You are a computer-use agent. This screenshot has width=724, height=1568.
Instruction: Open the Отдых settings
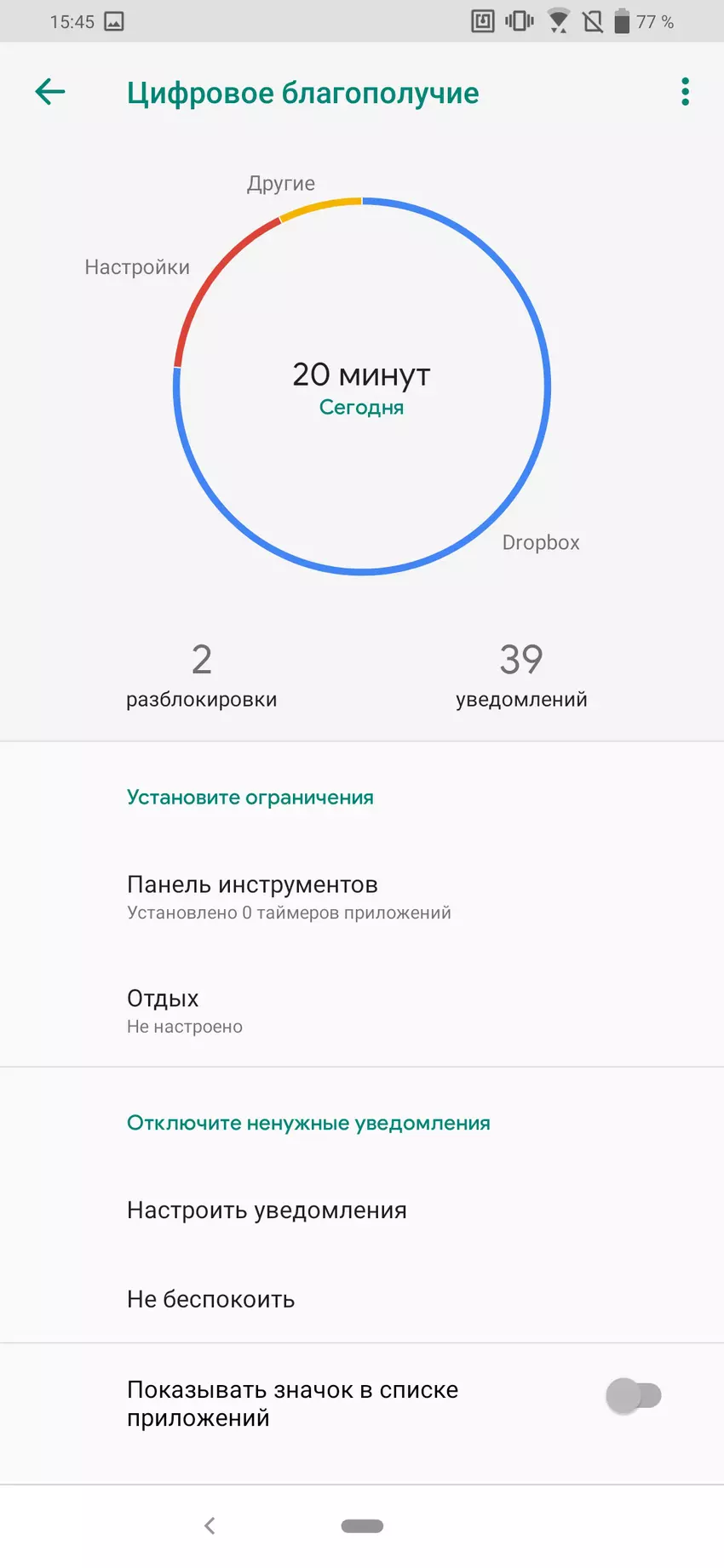pos(185,1010)
